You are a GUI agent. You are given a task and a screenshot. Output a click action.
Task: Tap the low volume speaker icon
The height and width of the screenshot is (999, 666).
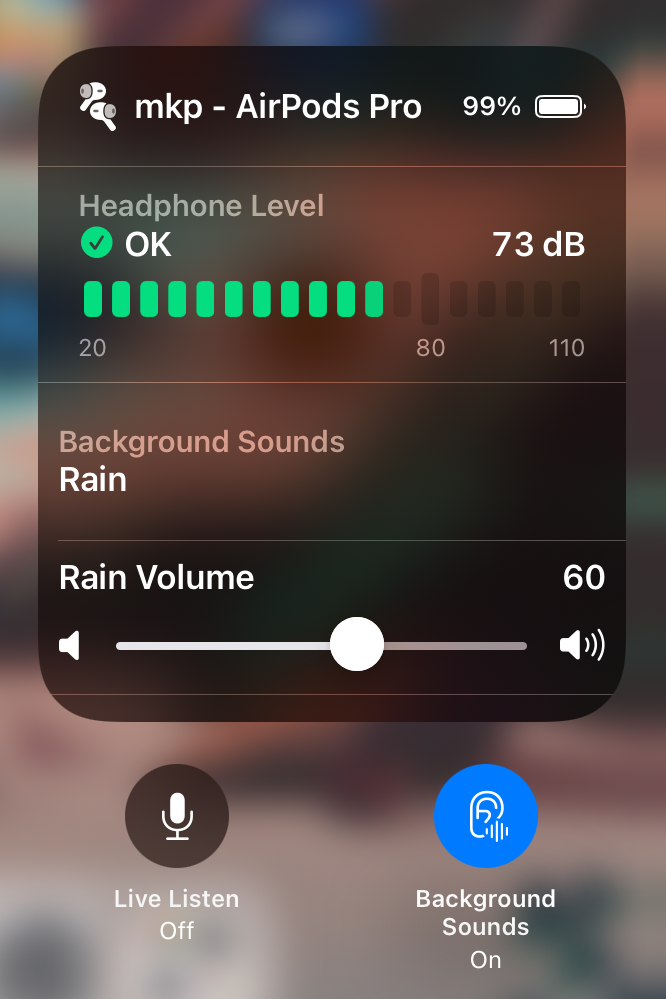(70, 646)
